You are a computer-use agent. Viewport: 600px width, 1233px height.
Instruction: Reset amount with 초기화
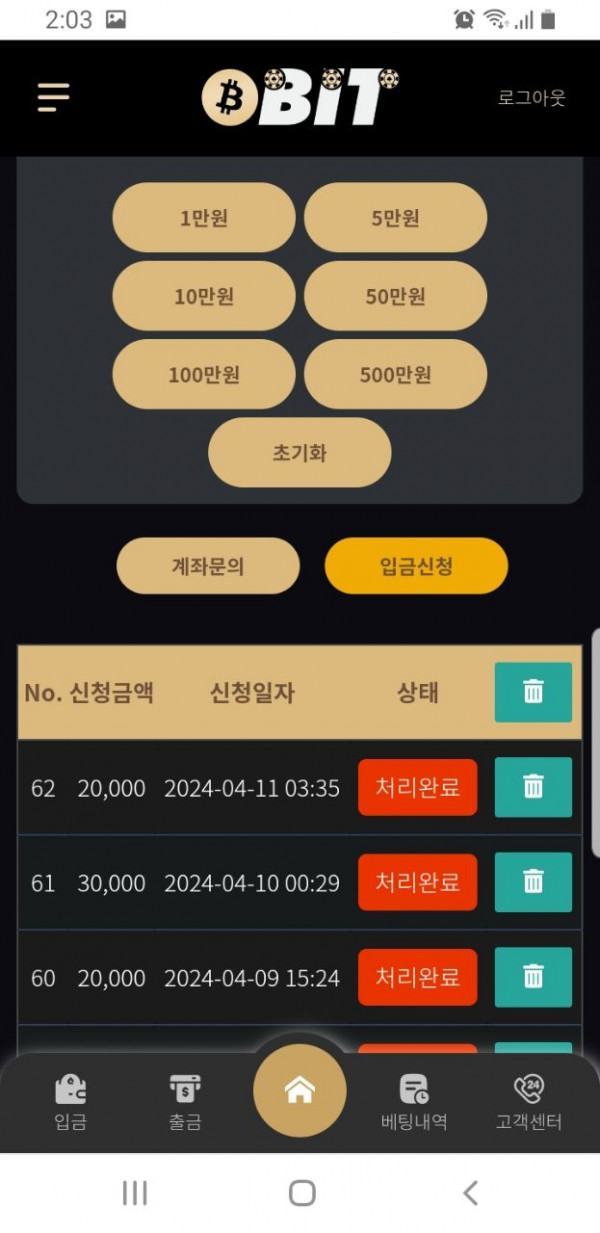[299, 453]
